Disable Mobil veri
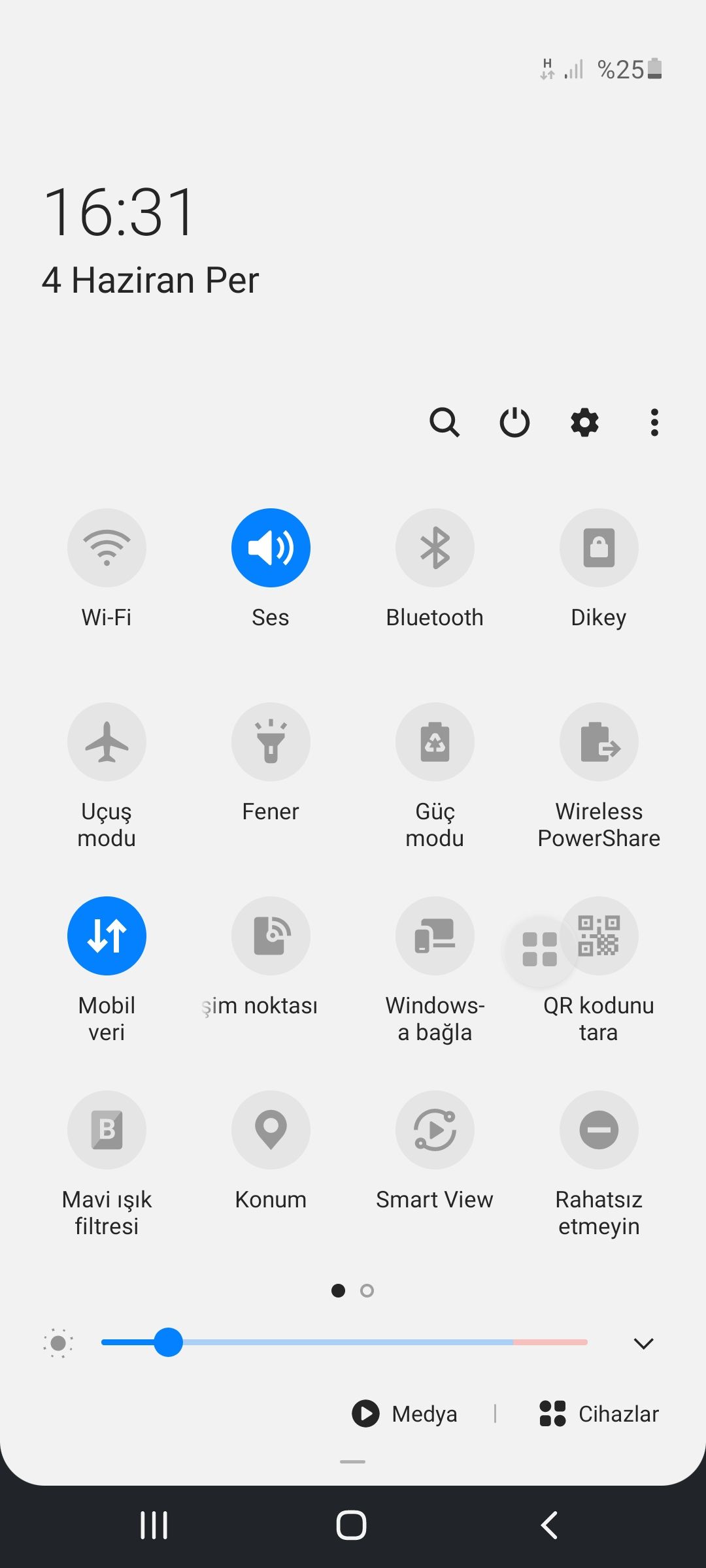The image size is (706, 1568). coord(107,936)
